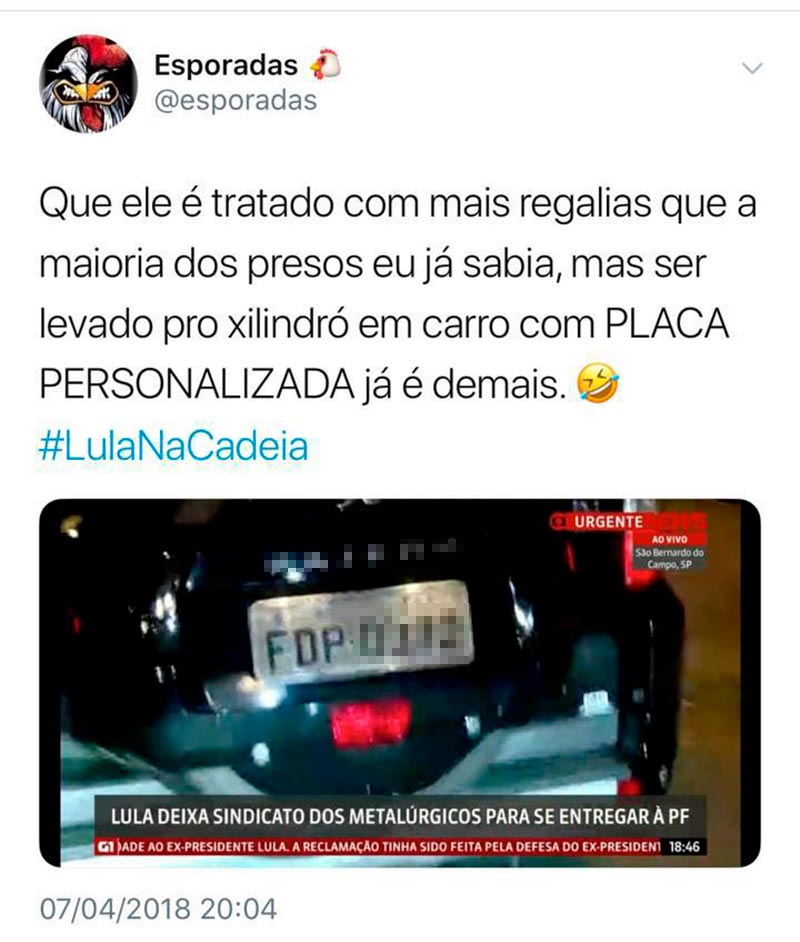
Task: Open the #LulaNaCadeia hashtag
Action: point(173,447)
